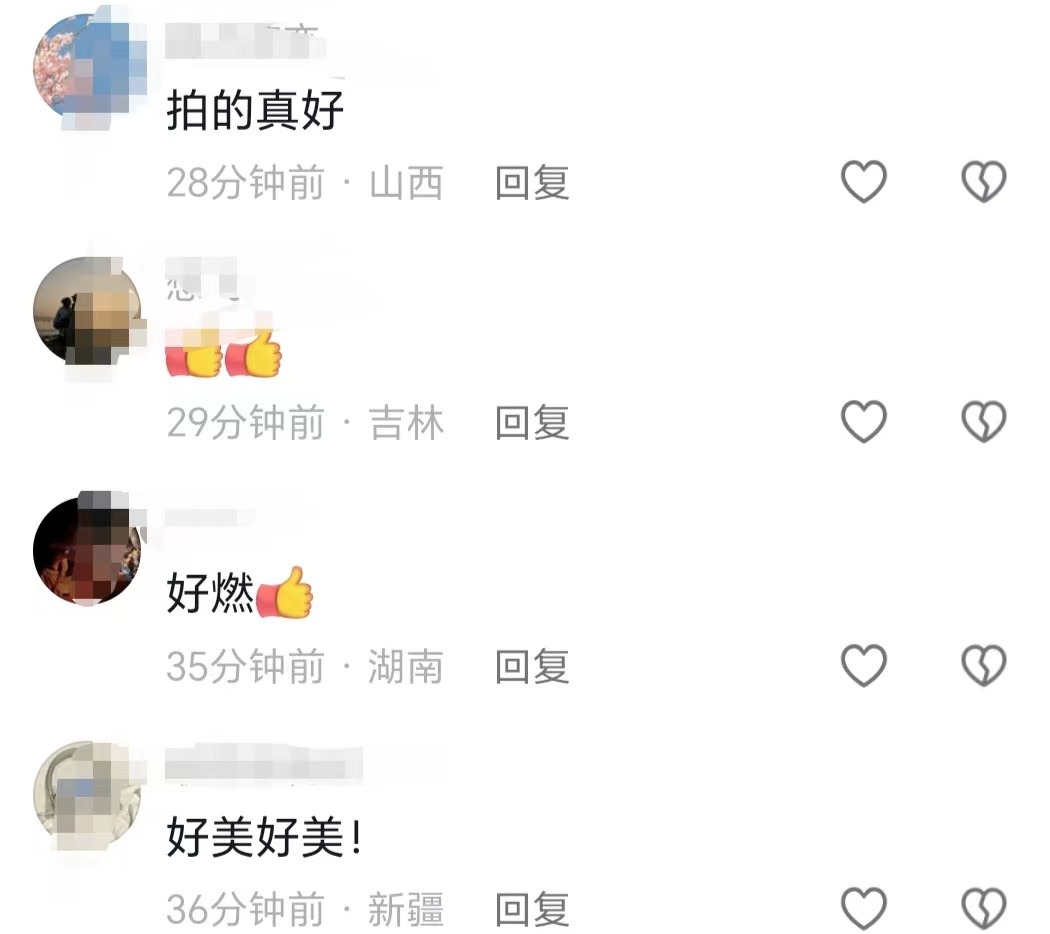Open the avatar of the 好燃 commenter

[88, 550]
